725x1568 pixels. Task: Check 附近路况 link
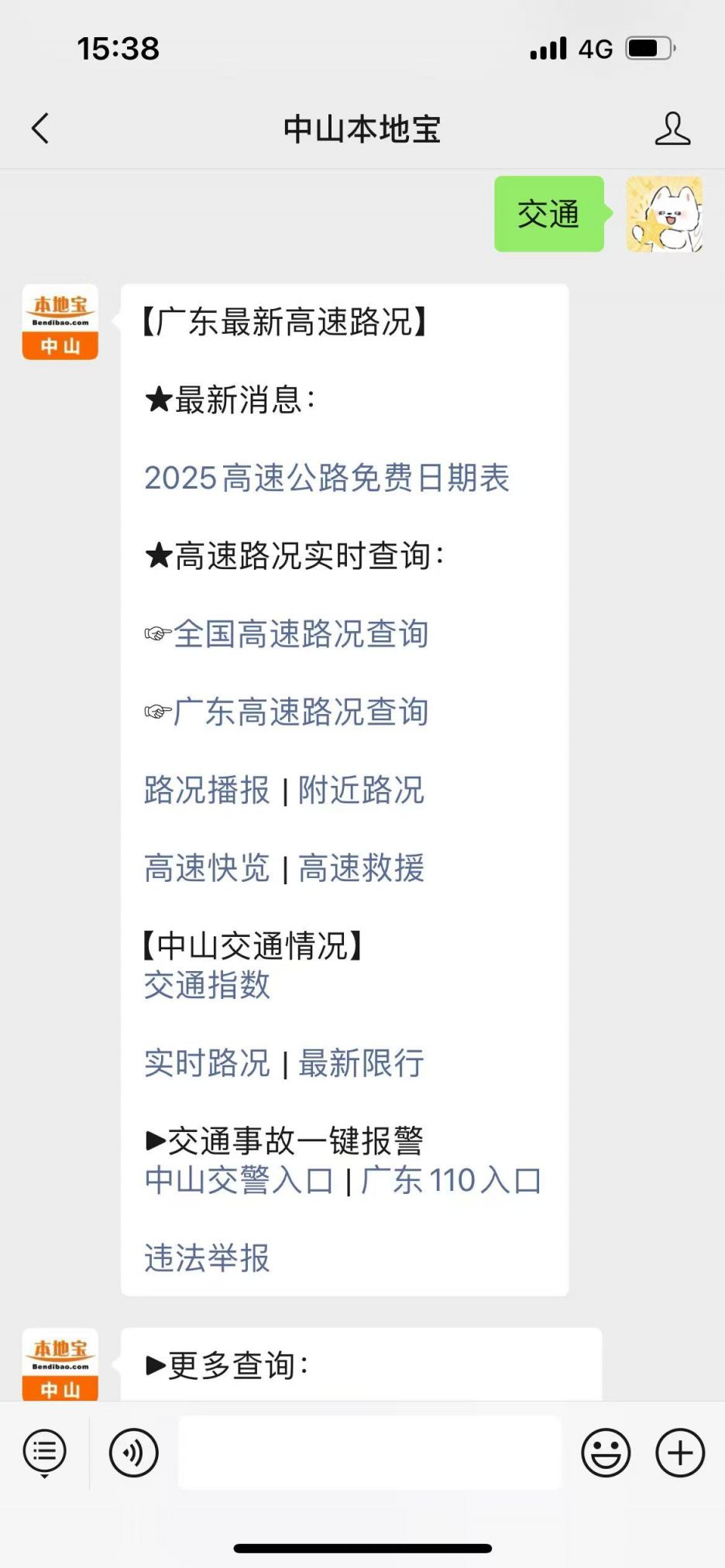pyautogui.click(x=361, y=791)
